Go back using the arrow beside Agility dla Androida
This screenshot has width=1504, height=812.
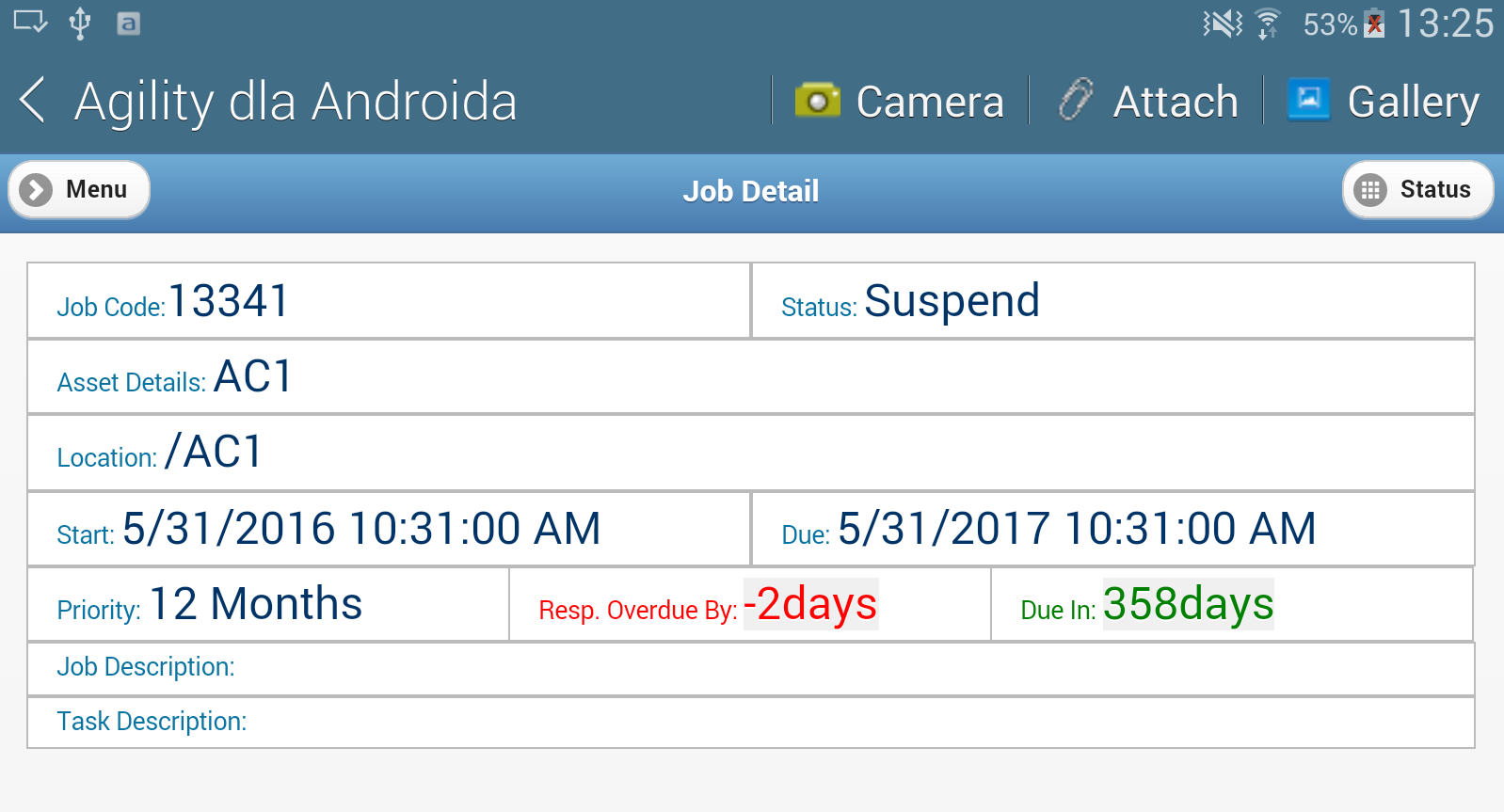(x=33, y=101)
